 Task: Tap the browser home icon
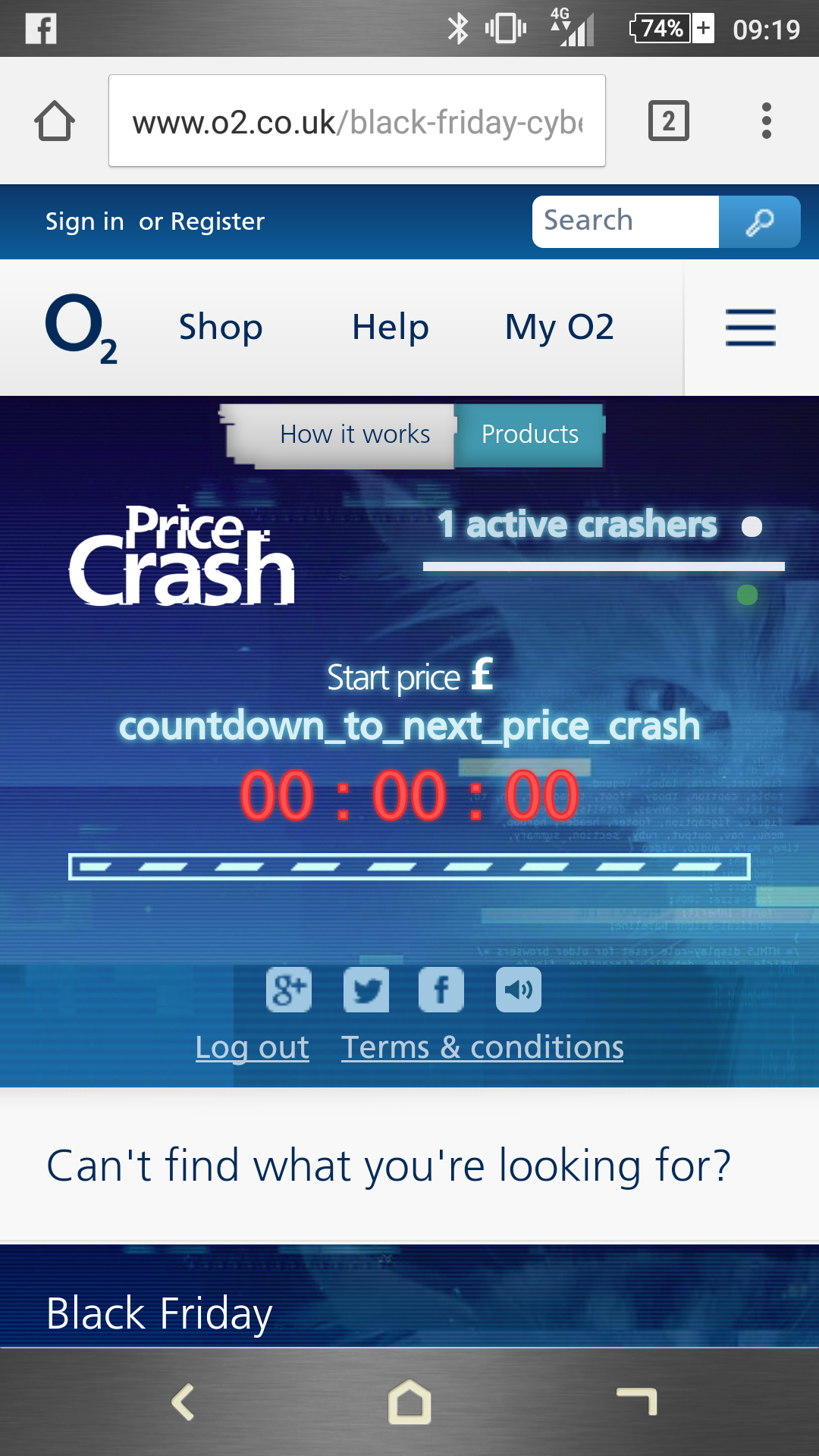(55, 121)
